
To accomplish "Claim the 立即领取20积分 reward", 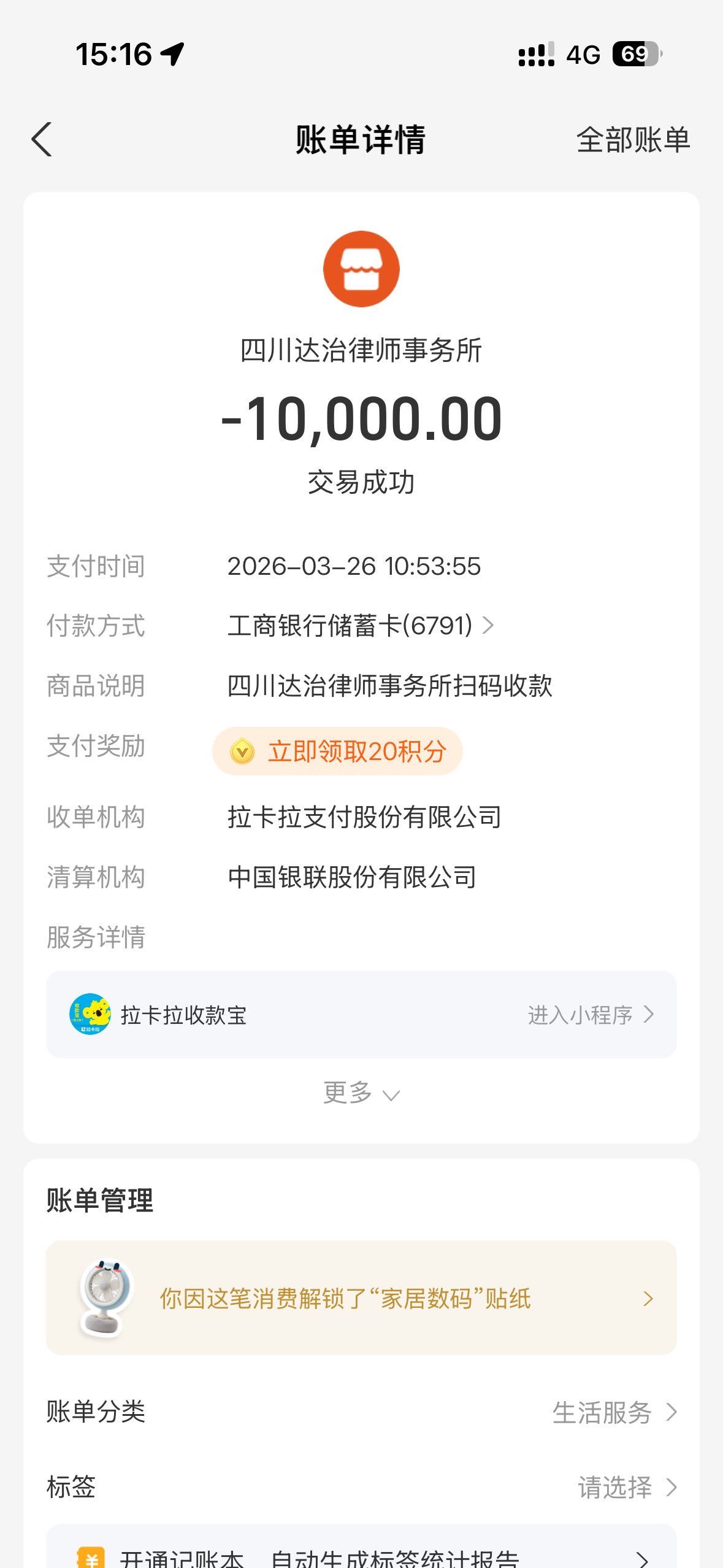I will click(337, 751).
